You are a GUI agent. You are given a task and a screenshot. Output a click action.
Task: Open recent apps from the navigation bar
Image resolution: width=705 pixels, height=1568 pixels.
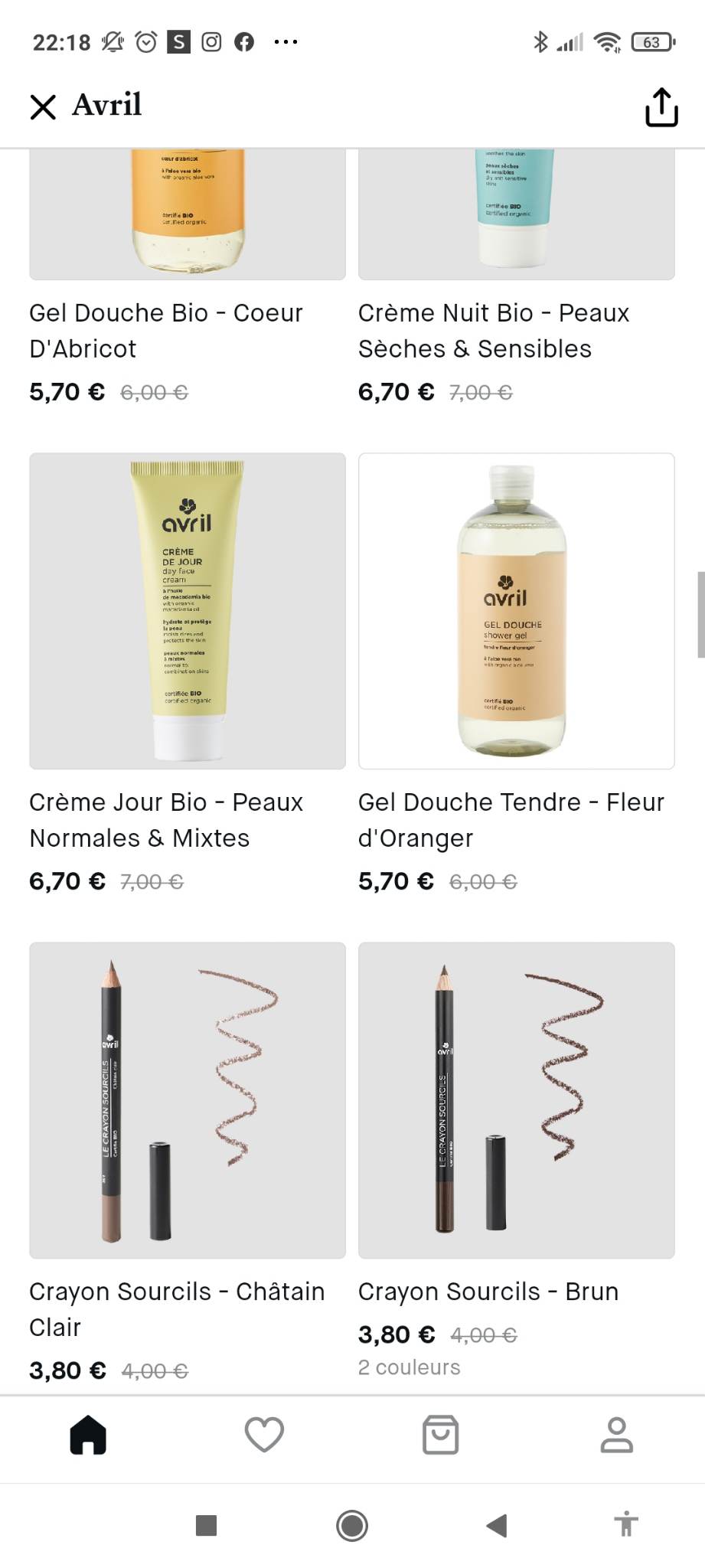[206, 1525]
